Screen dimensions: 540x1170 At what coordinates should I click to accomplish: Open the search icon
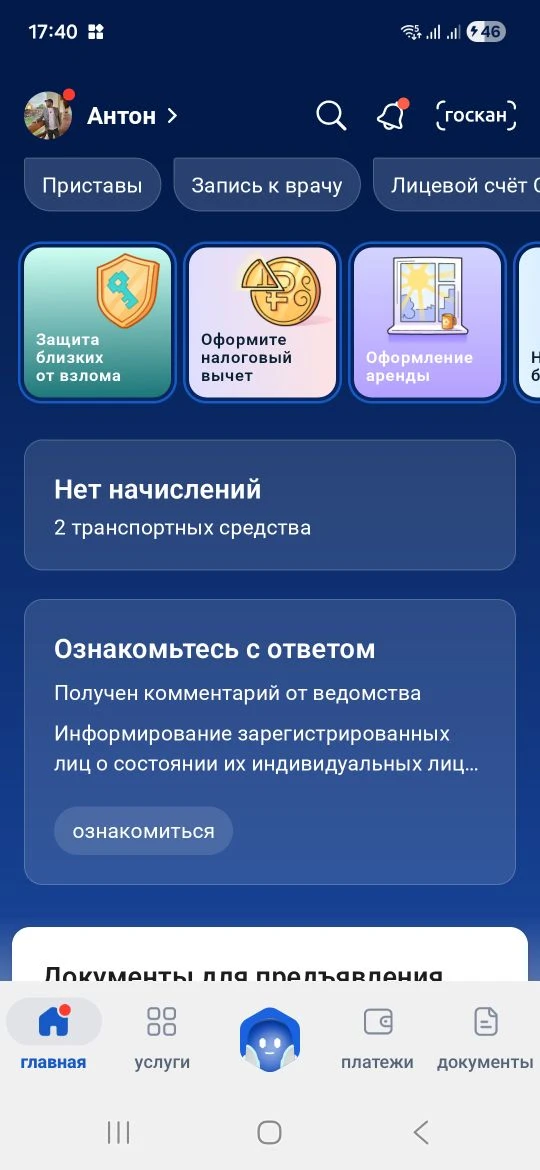(x=331, y=116)
